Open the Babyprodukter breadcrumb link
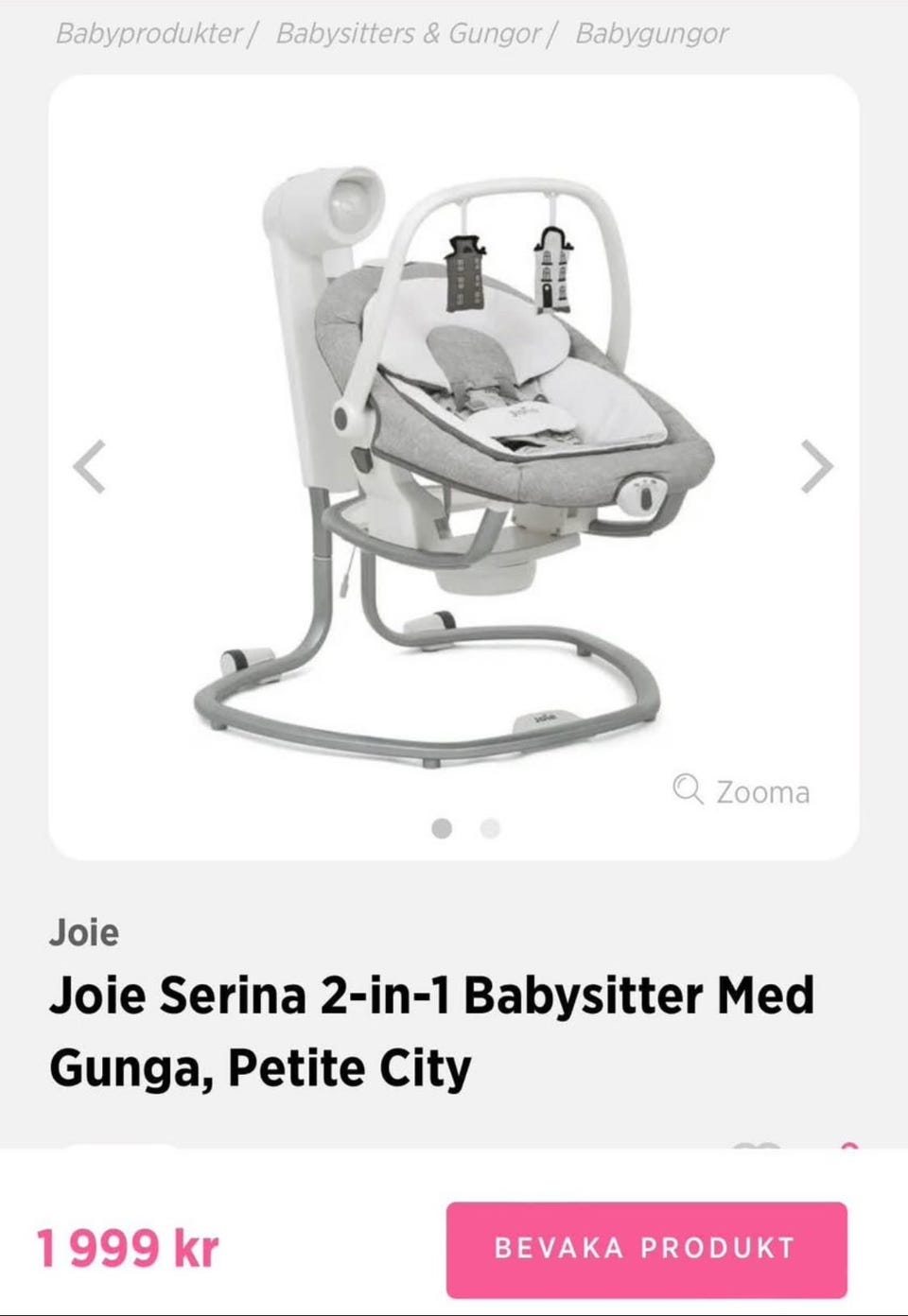The image size is (908, 1316). click(148, 34)
